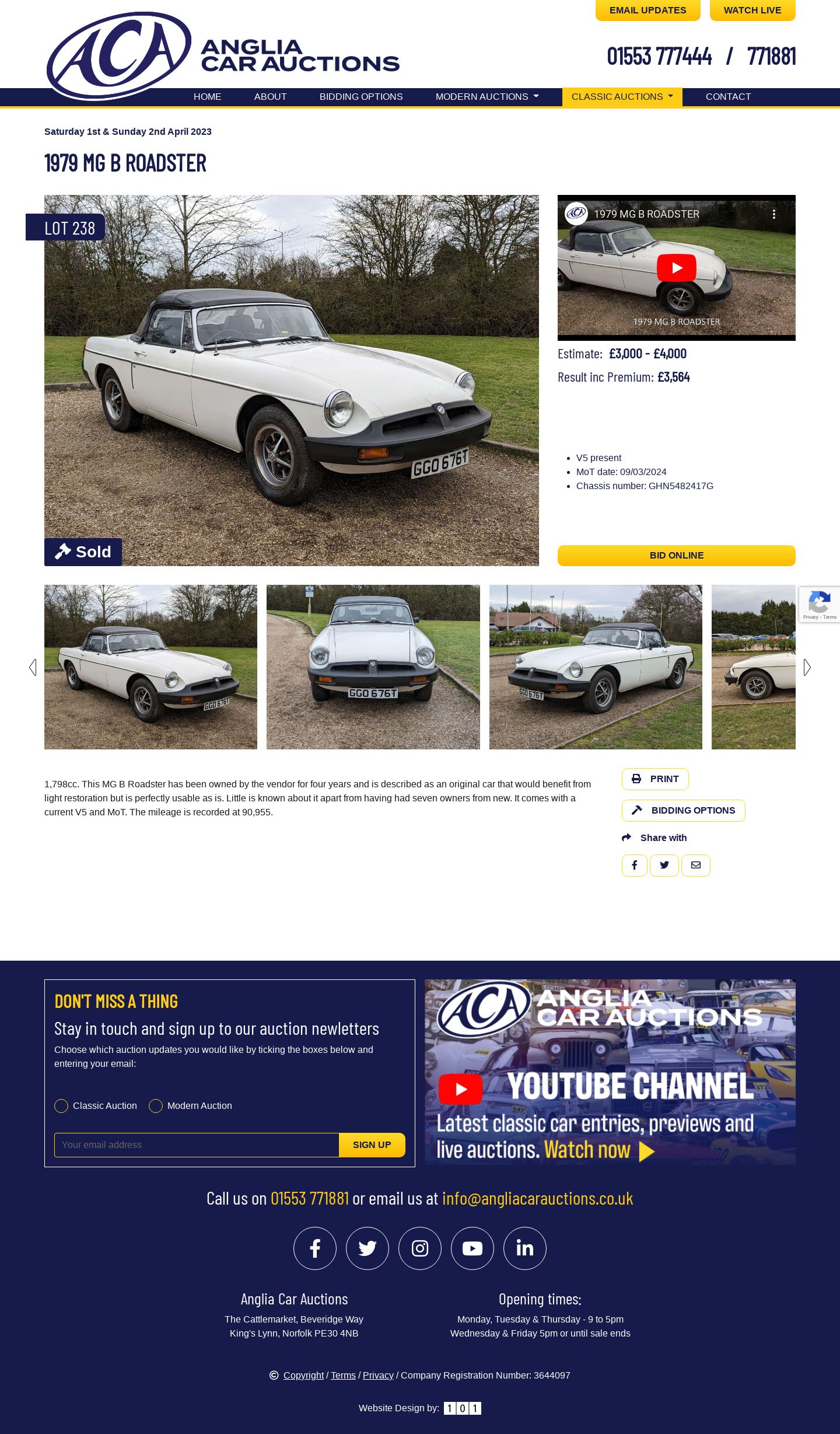Tap the Sign Up button
This screenshot has width=840, height=1434.
(x=372, y=1145)
